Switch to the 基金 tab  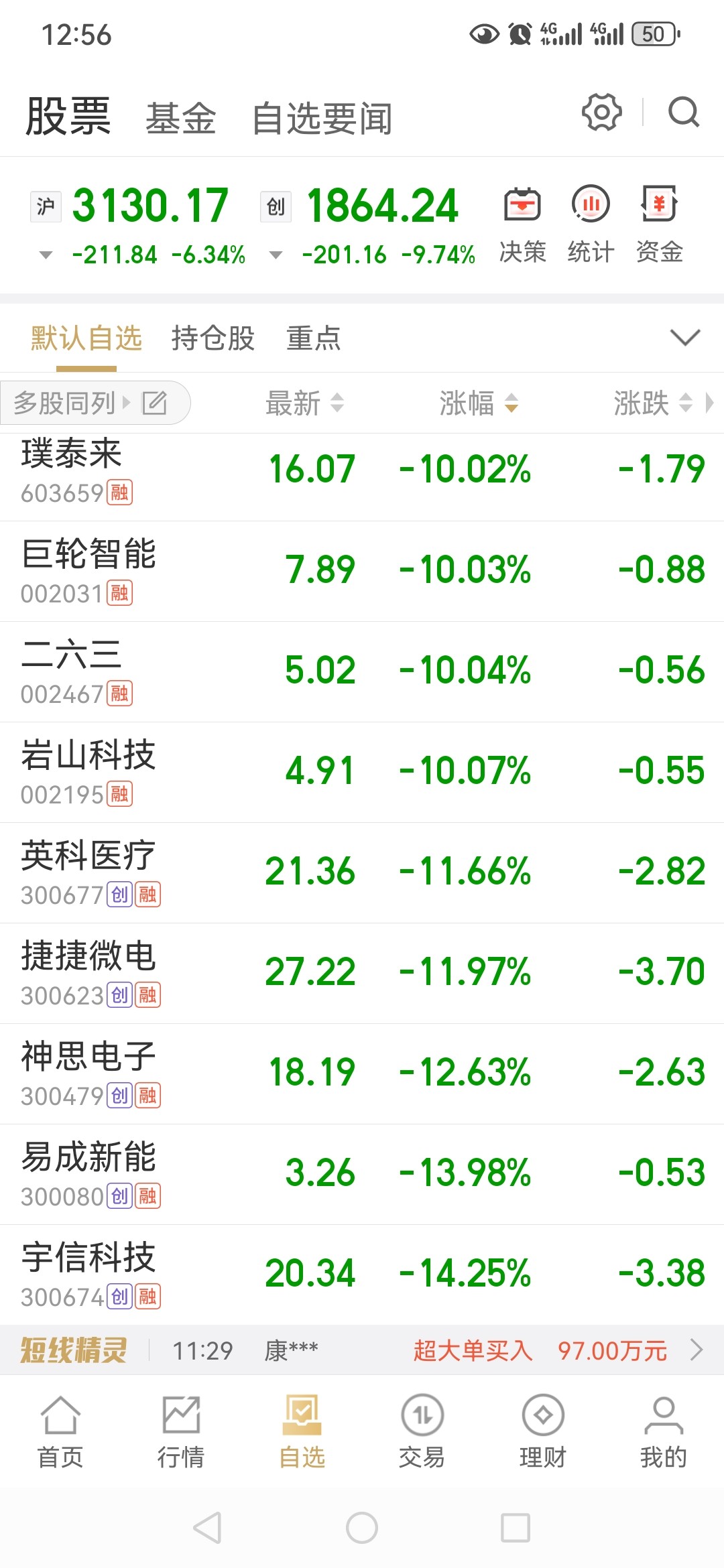click(180, 118)
